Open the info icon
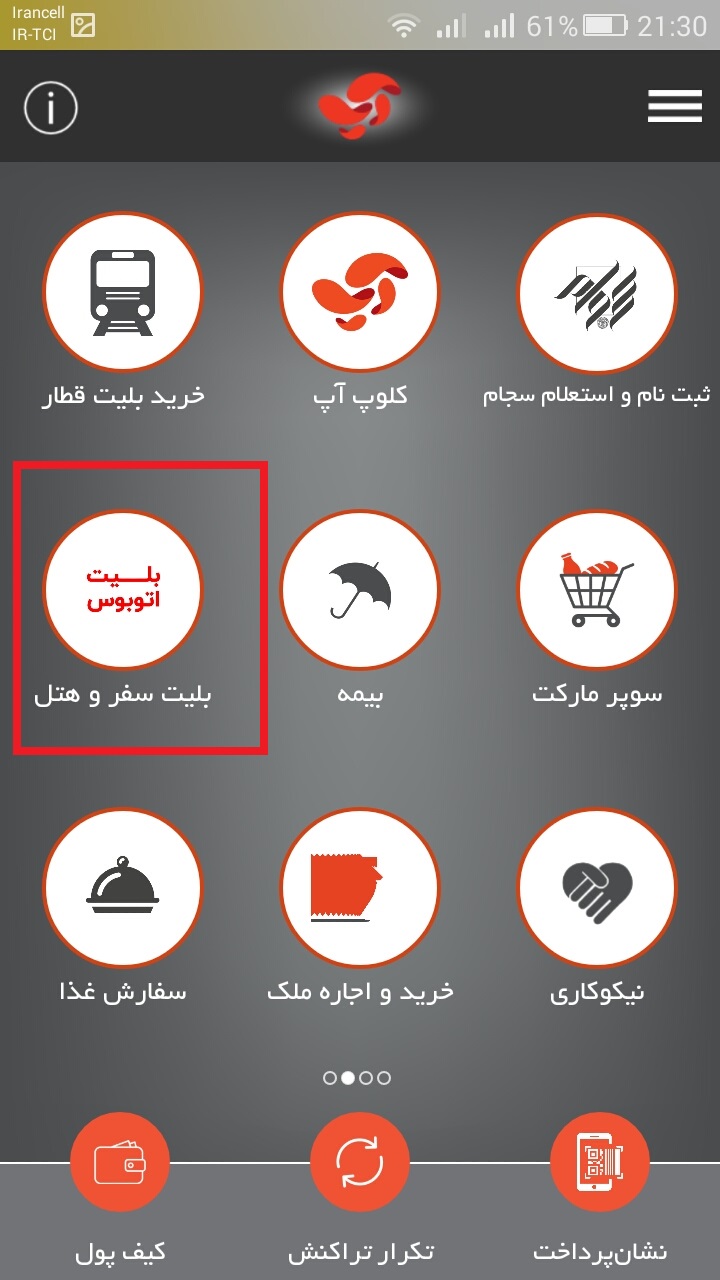Image resolution: width=720 pixels, height=1280 pixels. pyautogui.click(x=51, y=106)
